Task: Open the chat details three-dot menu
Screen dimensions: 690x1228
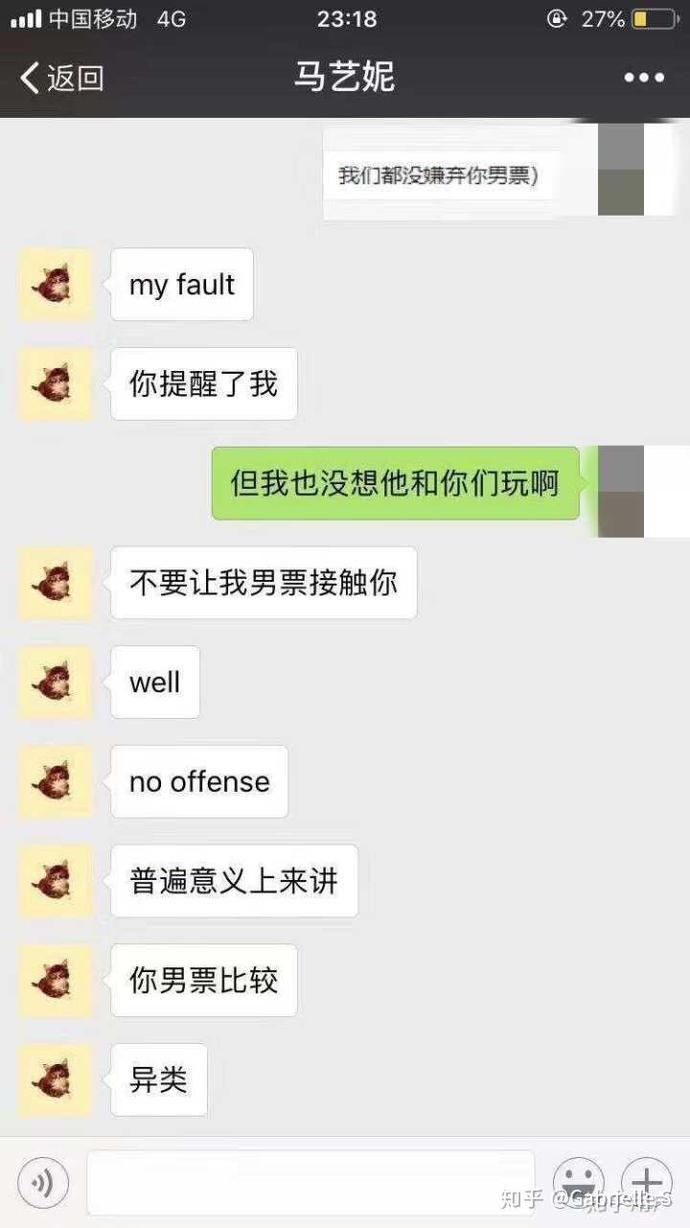Action: (x=643, y=78)
